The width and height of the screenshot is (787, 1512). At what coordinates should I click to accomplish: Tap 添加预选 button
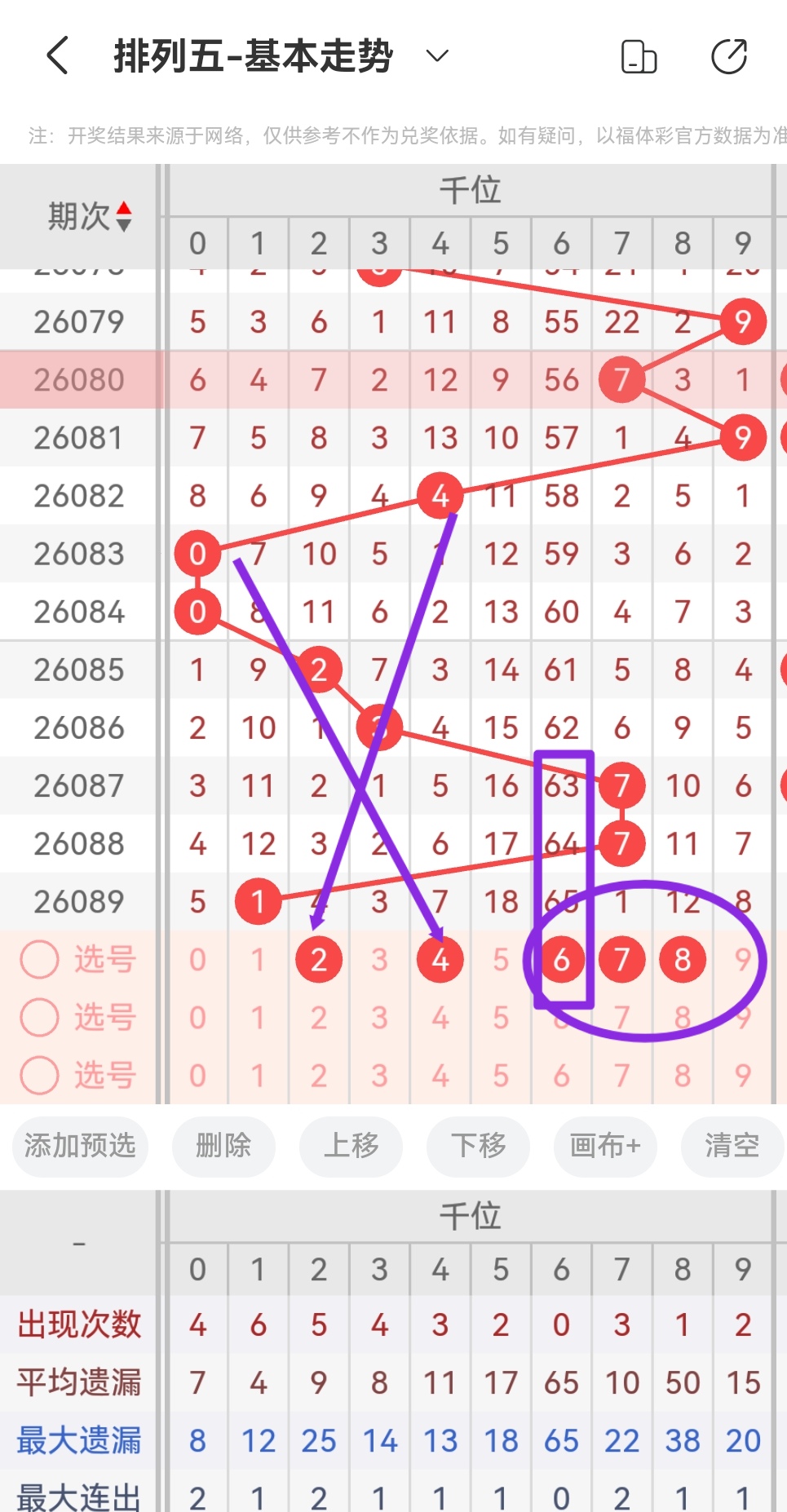(x=80, y=1146)
